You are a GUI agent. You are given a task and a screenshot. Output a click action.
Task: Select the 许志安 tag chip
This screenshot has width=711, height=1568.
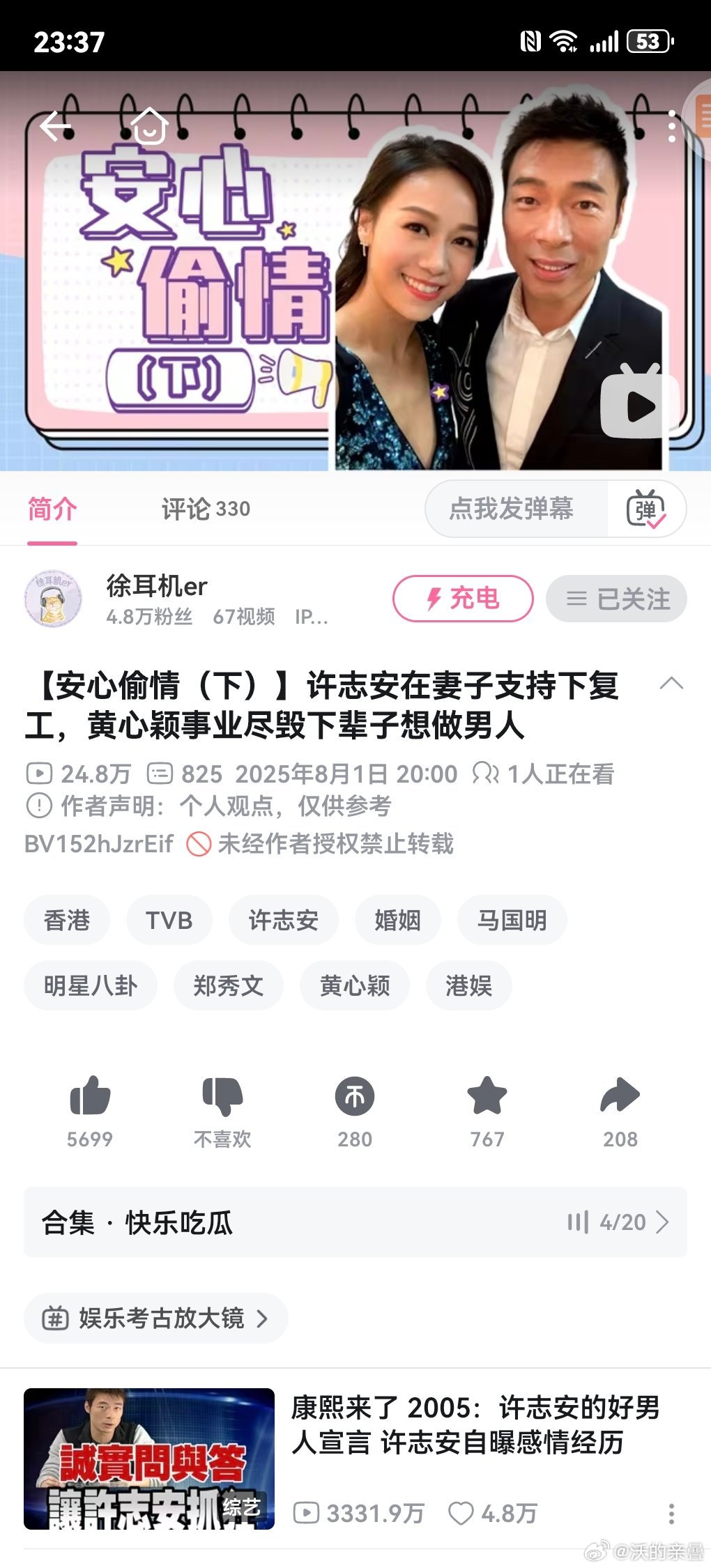click(x=283, y=921)
